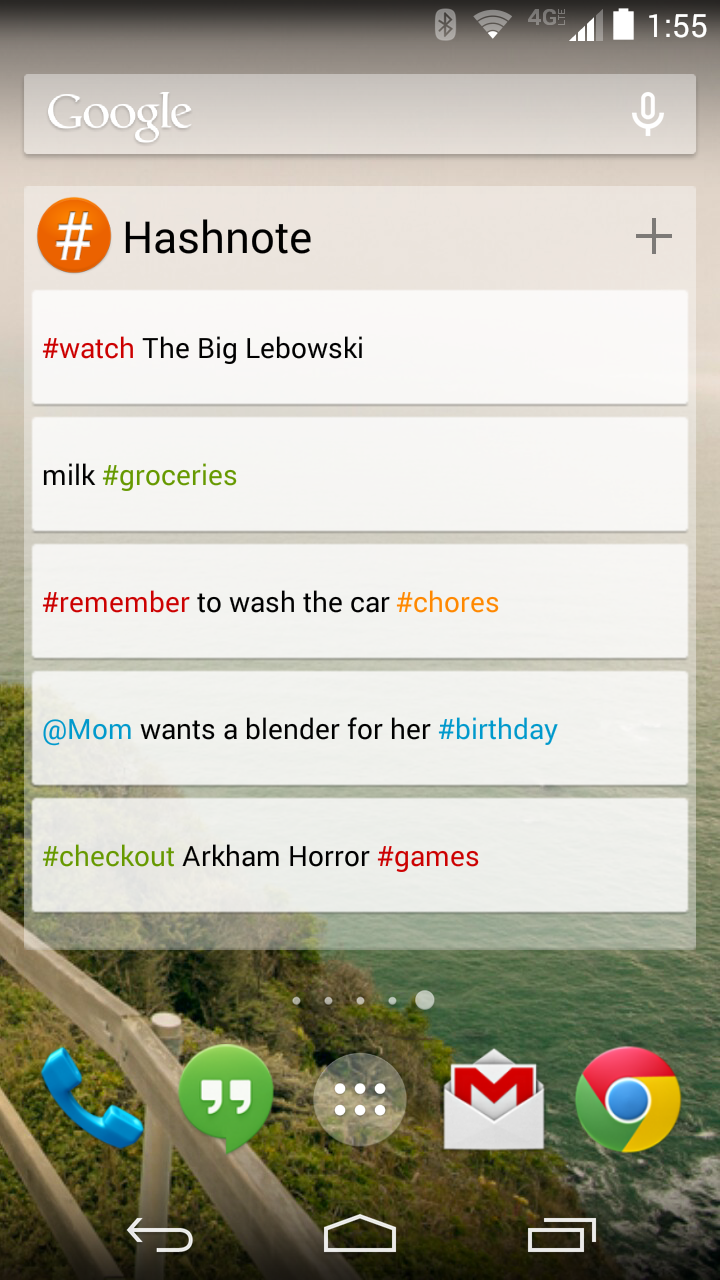Open the app drawer
This screenshot has width=720, height=1280.
tap(360, 1099)
